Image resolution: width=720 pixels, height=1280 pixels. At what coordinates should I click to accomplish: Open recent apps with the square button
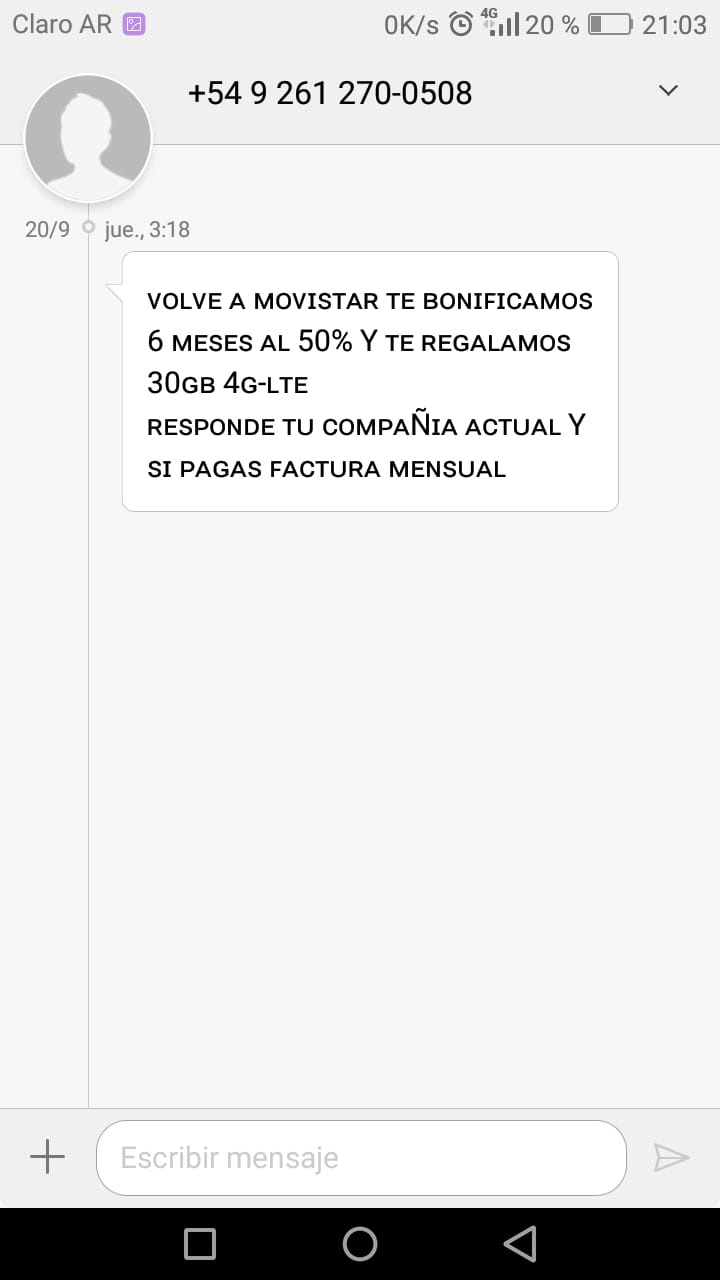coord(200,1244)
